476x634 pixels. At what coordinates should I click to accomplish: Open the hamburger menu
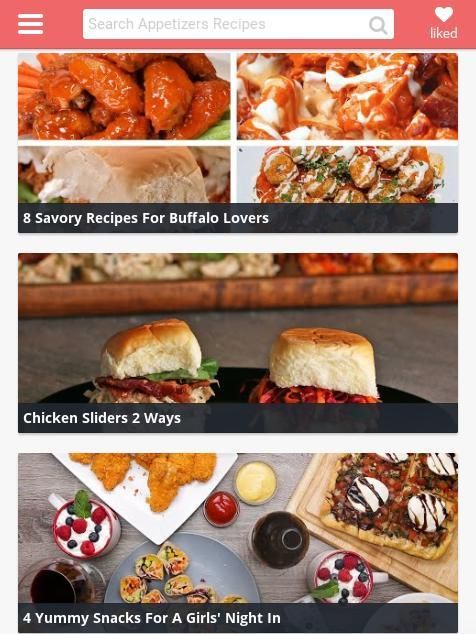[x=30, y=24]
